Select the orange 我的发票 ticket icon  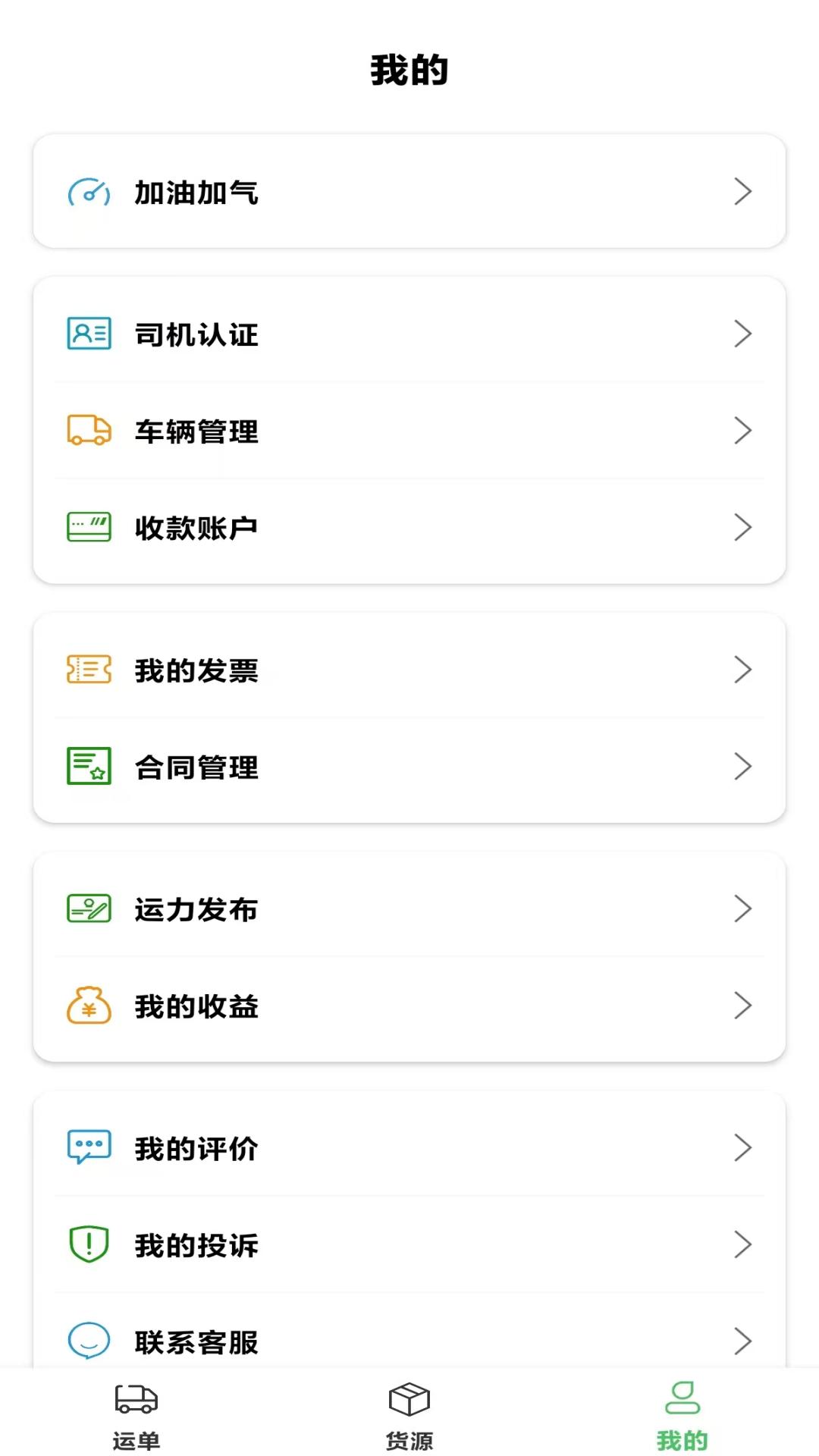tap(89, 670)
